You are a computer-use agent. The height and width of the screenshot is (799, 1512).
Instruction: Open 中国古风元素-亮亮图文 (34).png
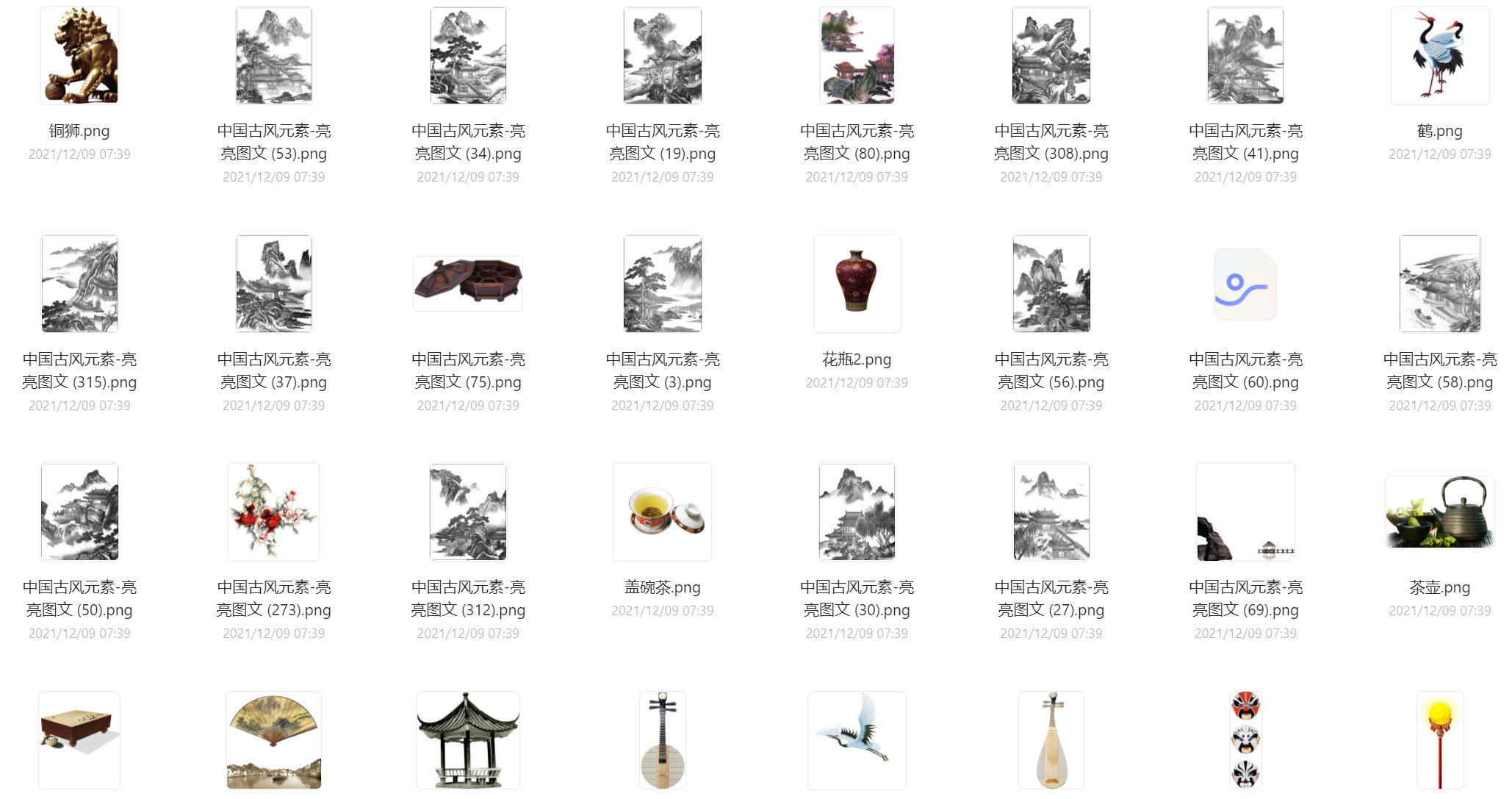468,56
